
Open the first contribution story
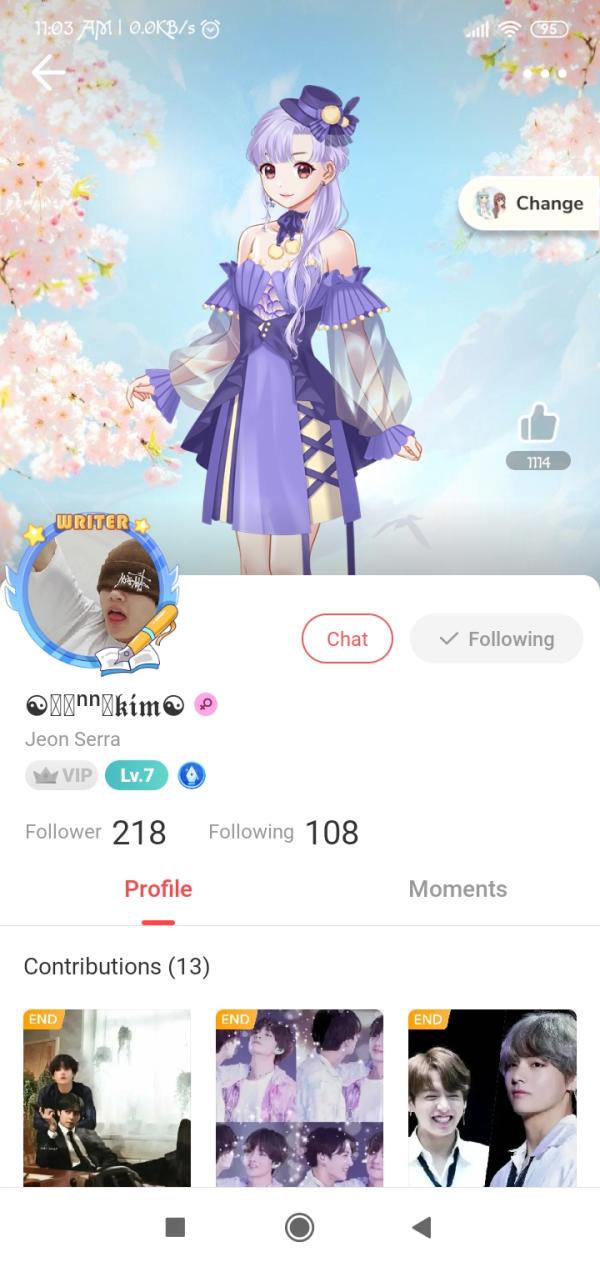coord(107,1098)
